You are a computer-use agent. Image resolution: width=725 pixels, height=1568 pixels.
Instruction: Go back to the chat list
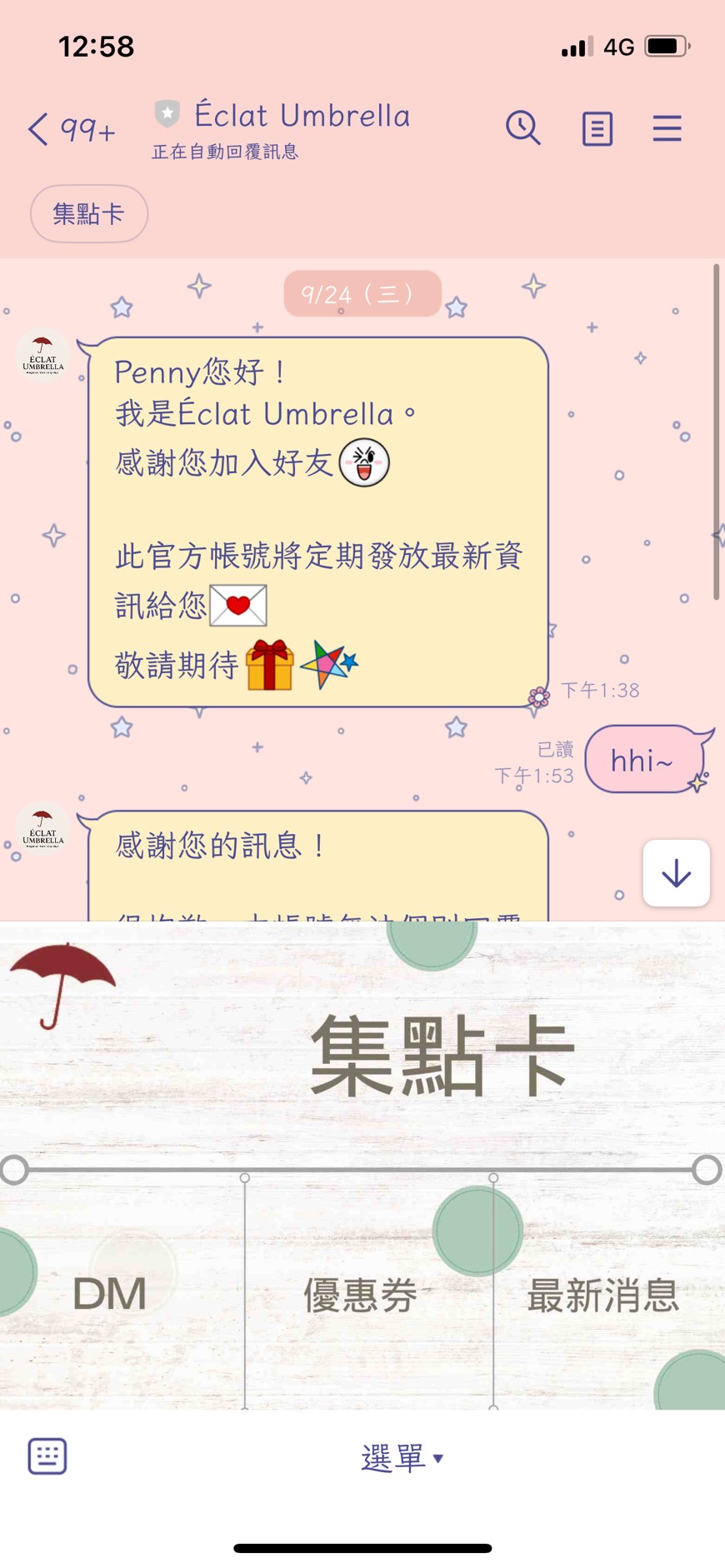pos(39,129)
